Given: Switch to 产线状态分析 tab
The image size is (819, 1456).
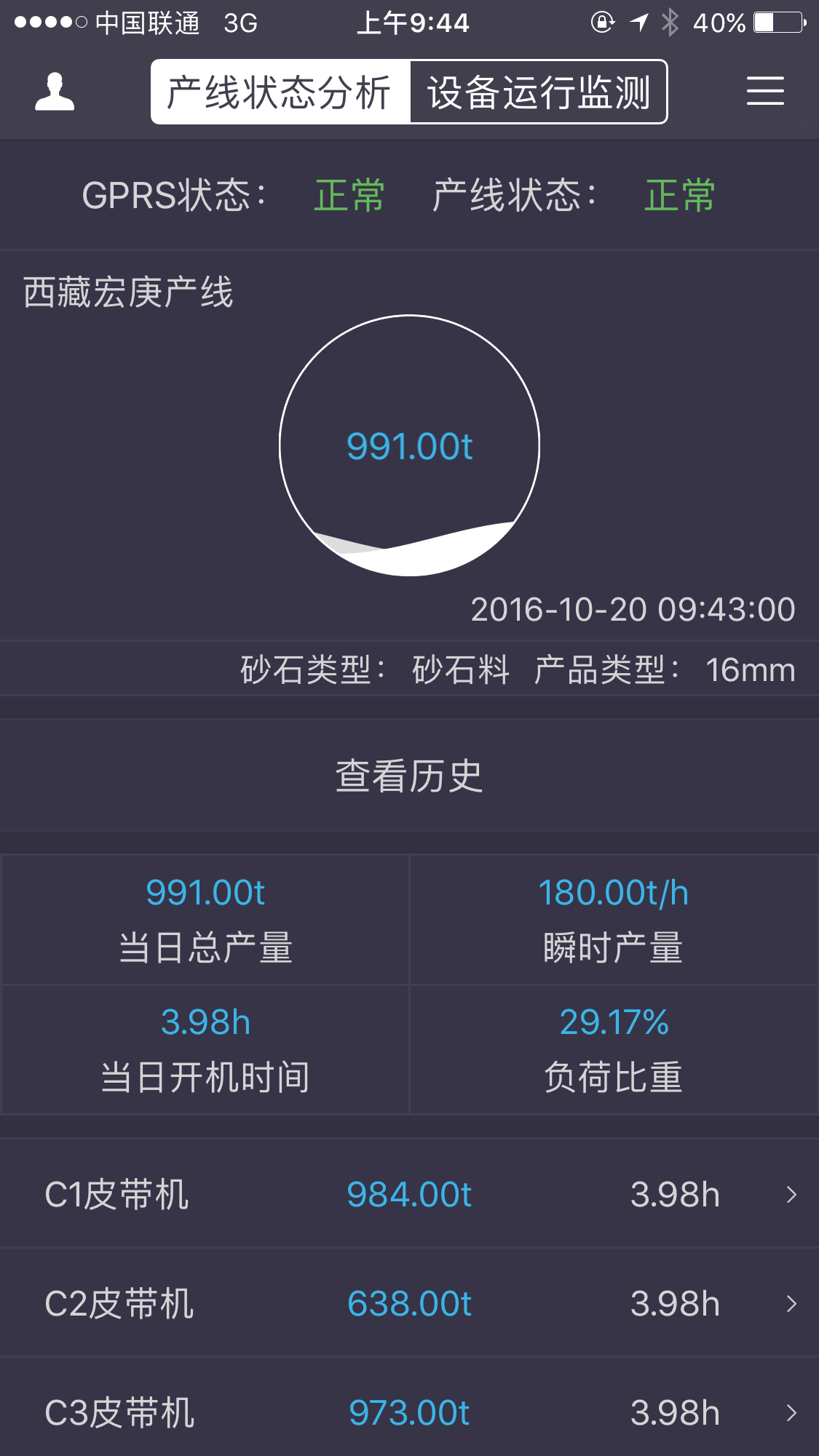Looking at the screenshot, I should coord(280,92).
